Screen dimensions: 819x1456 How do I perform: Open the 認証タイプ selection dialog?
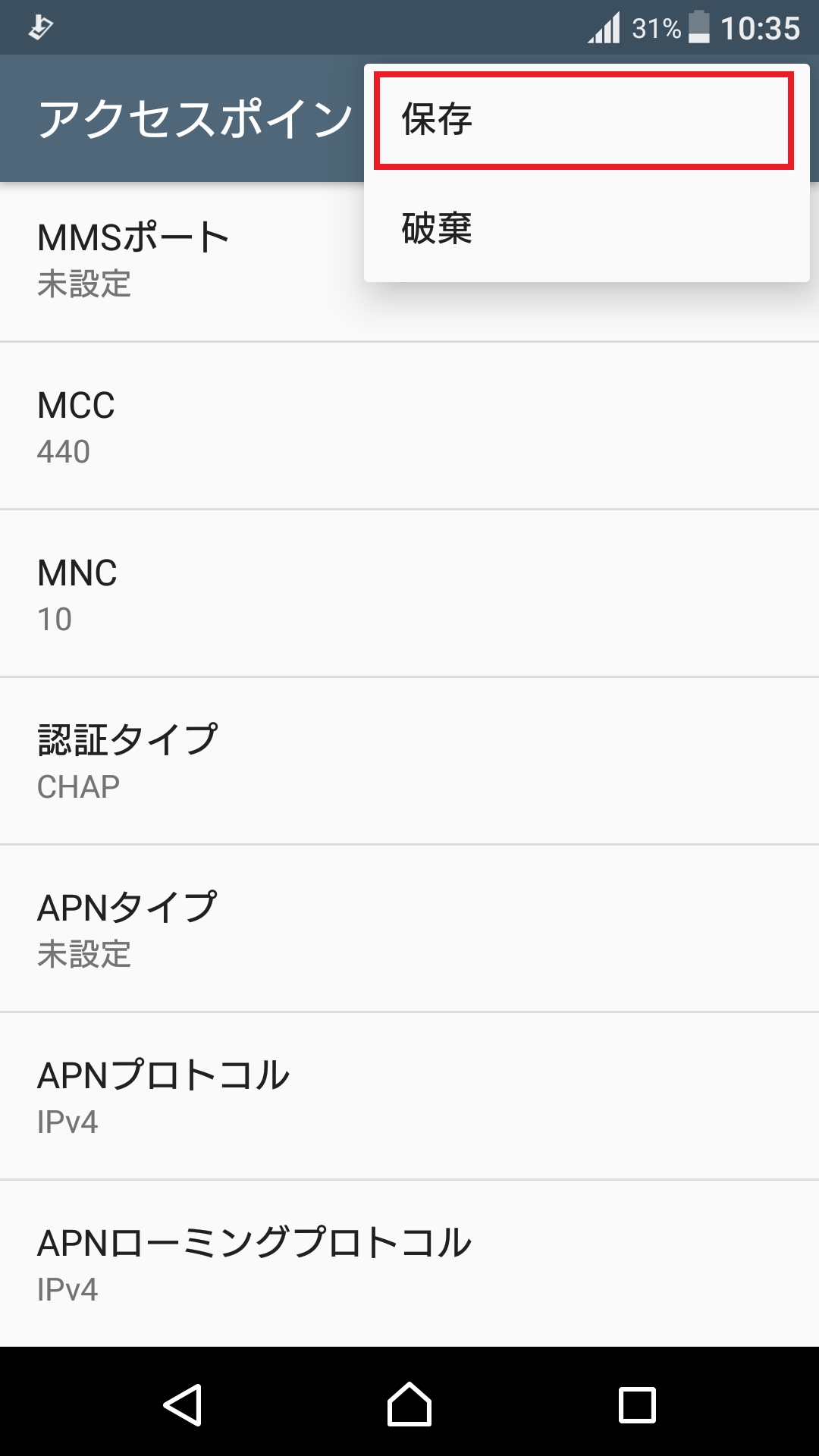pos(182,760)
